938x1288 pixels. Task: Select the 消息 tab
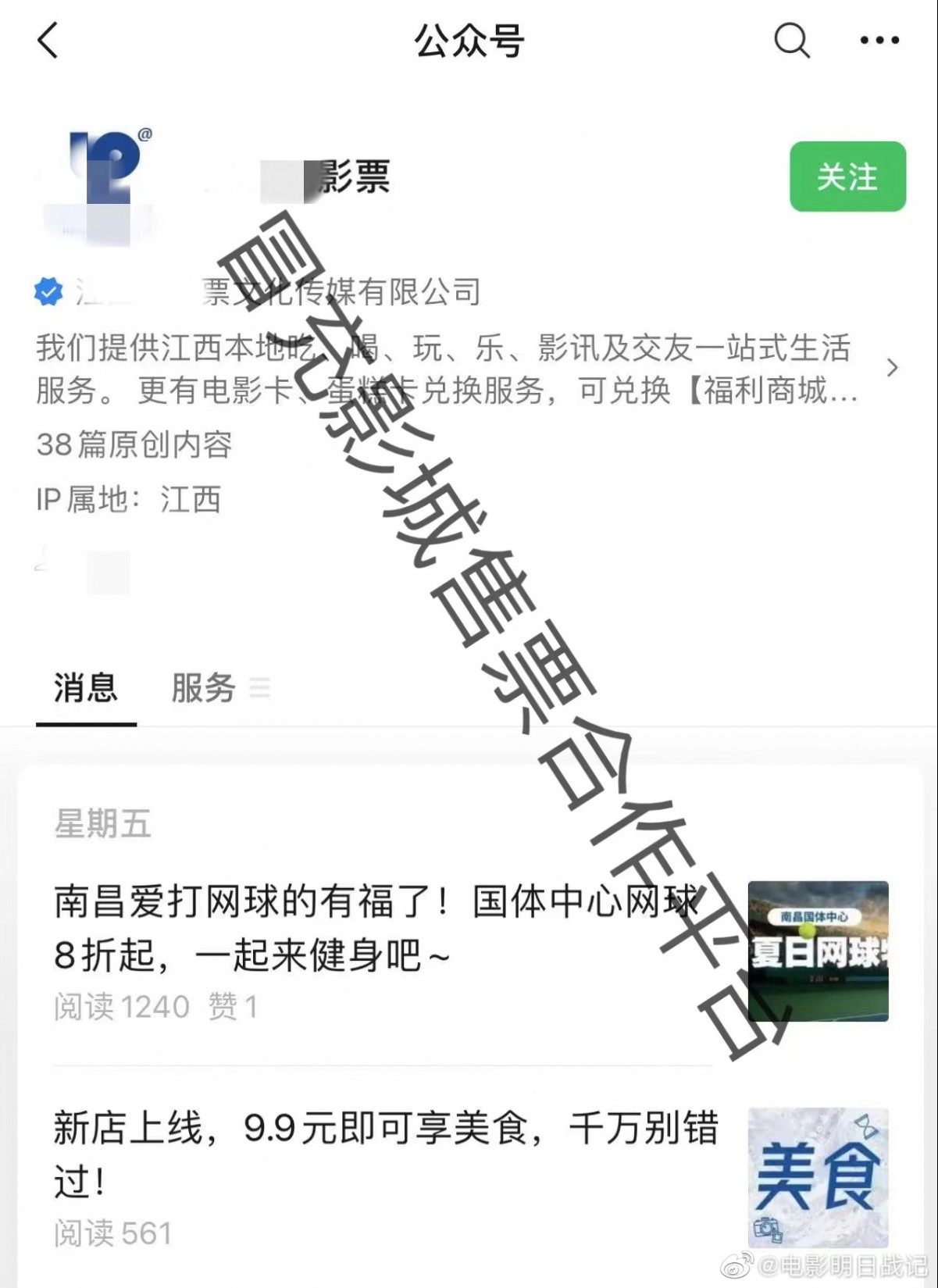coord(86,688)
